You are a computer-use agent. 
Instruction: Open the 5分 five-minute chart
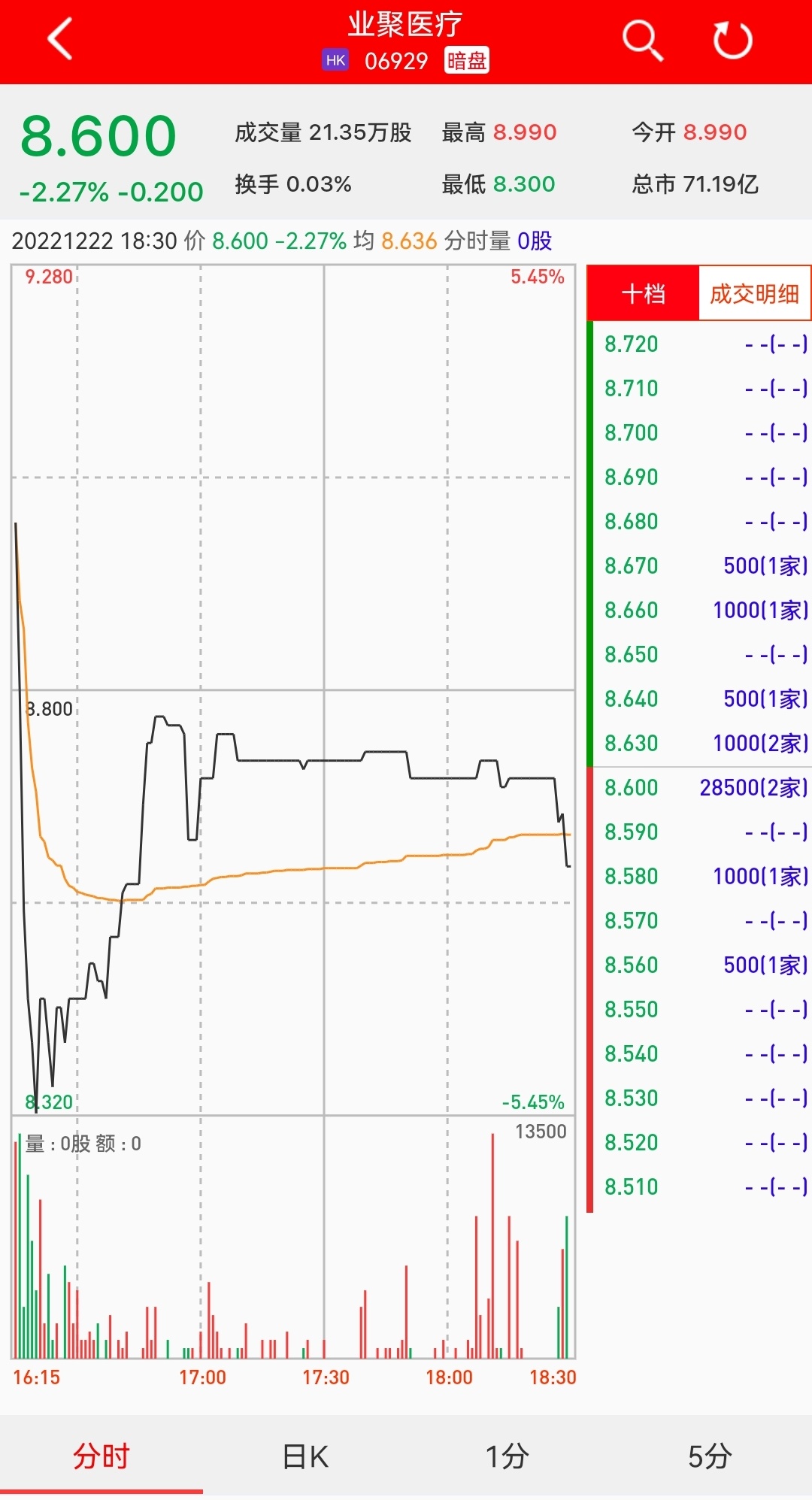[x=710, y=1456]
